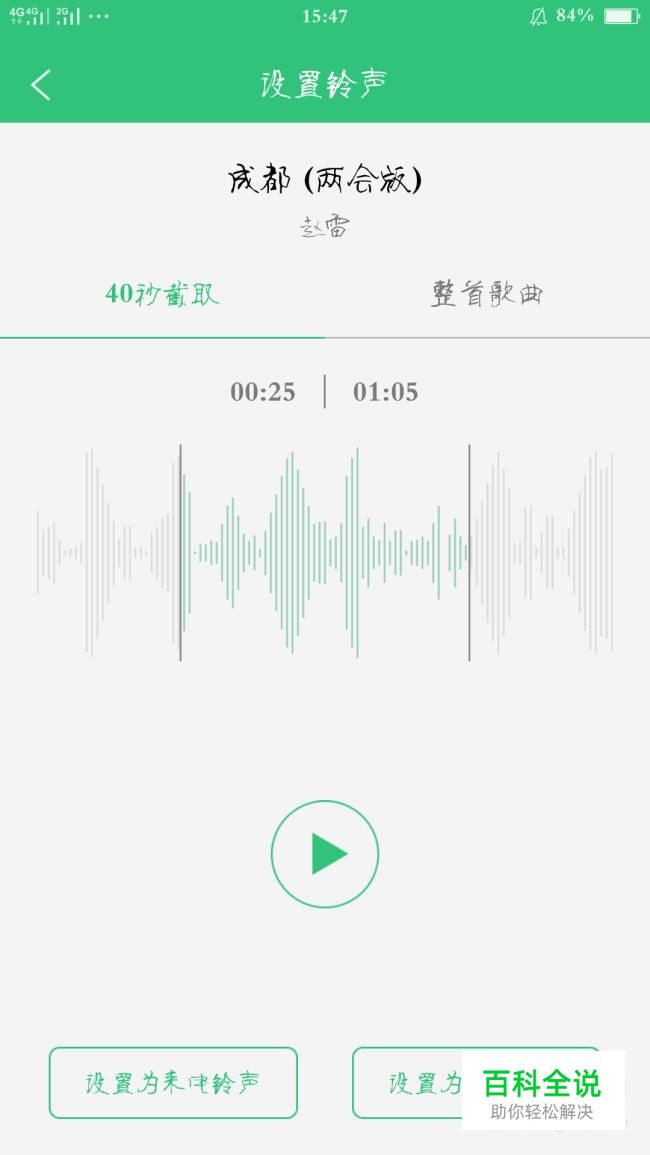650x1155 pixels.
Task: Switch to the 40秒截取 tab
Action: [162, 294]
